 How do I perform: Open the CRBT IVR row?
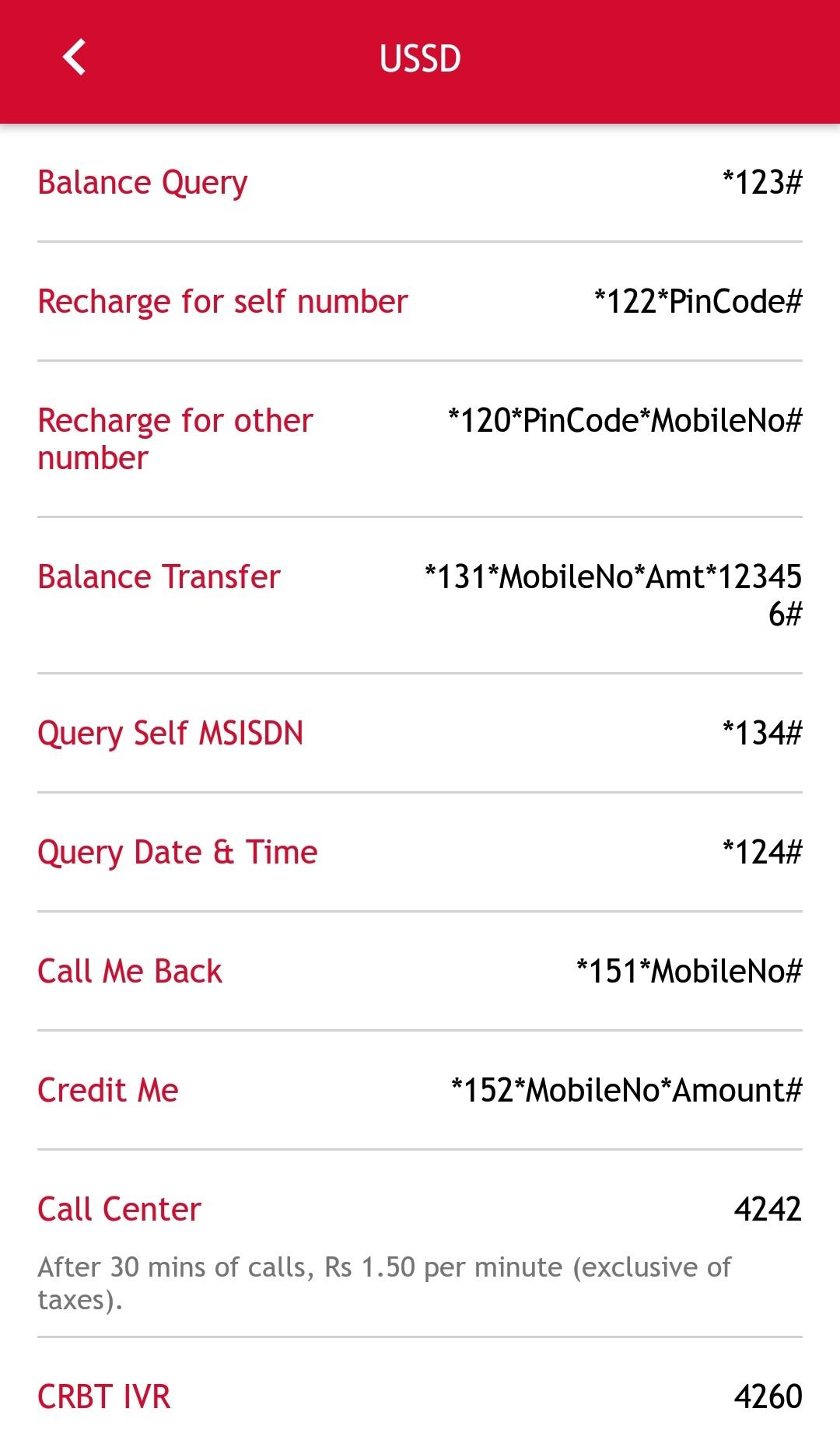420,1396
